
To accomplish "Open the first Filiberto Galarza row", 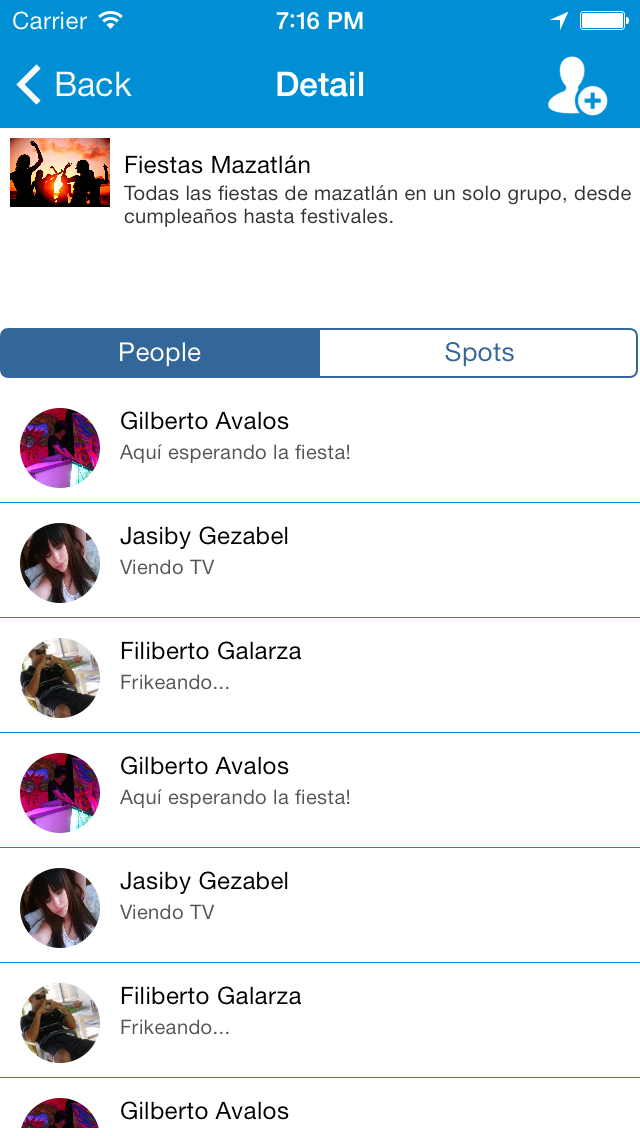I will pos(320,676).
